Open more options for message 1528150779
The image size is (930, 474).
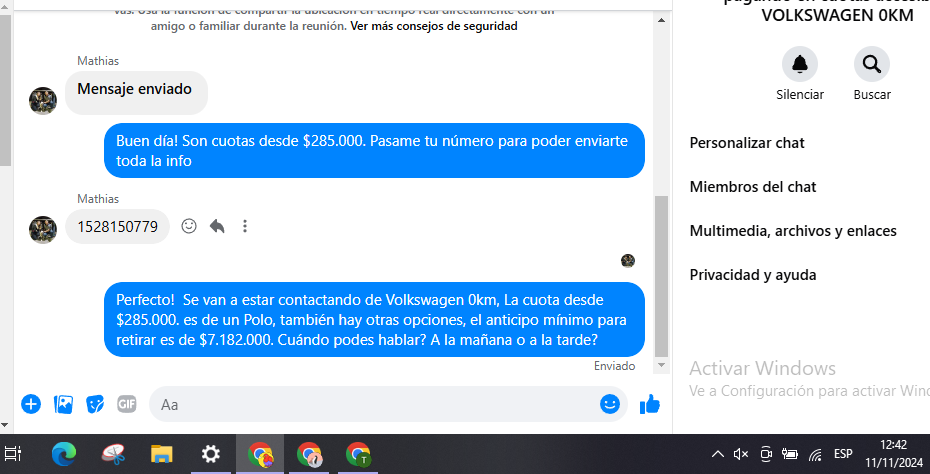coord(245,227)
